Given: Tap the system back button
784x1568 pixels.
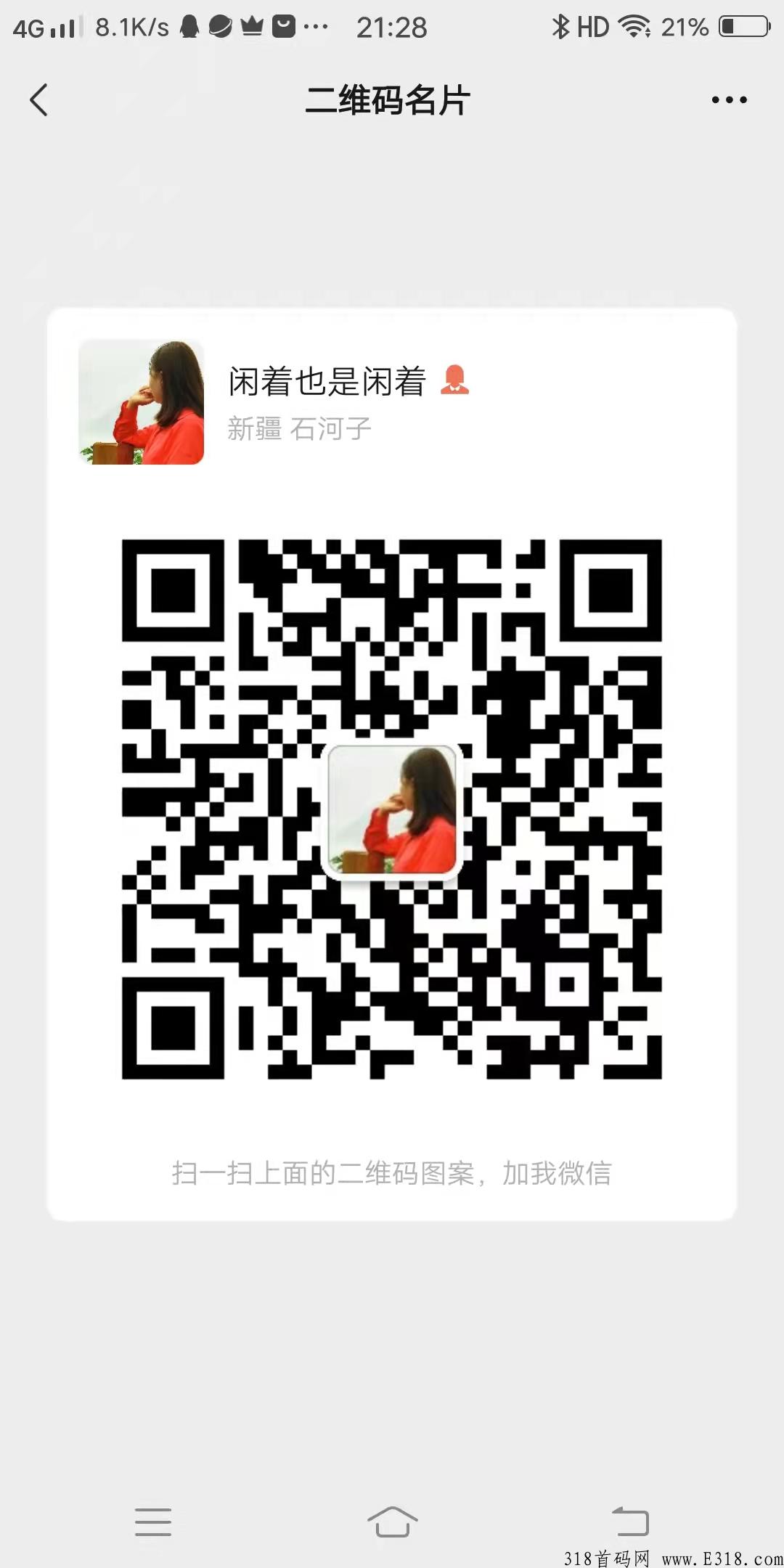Looking at the screenshot, I should [x=630, y=1521].
